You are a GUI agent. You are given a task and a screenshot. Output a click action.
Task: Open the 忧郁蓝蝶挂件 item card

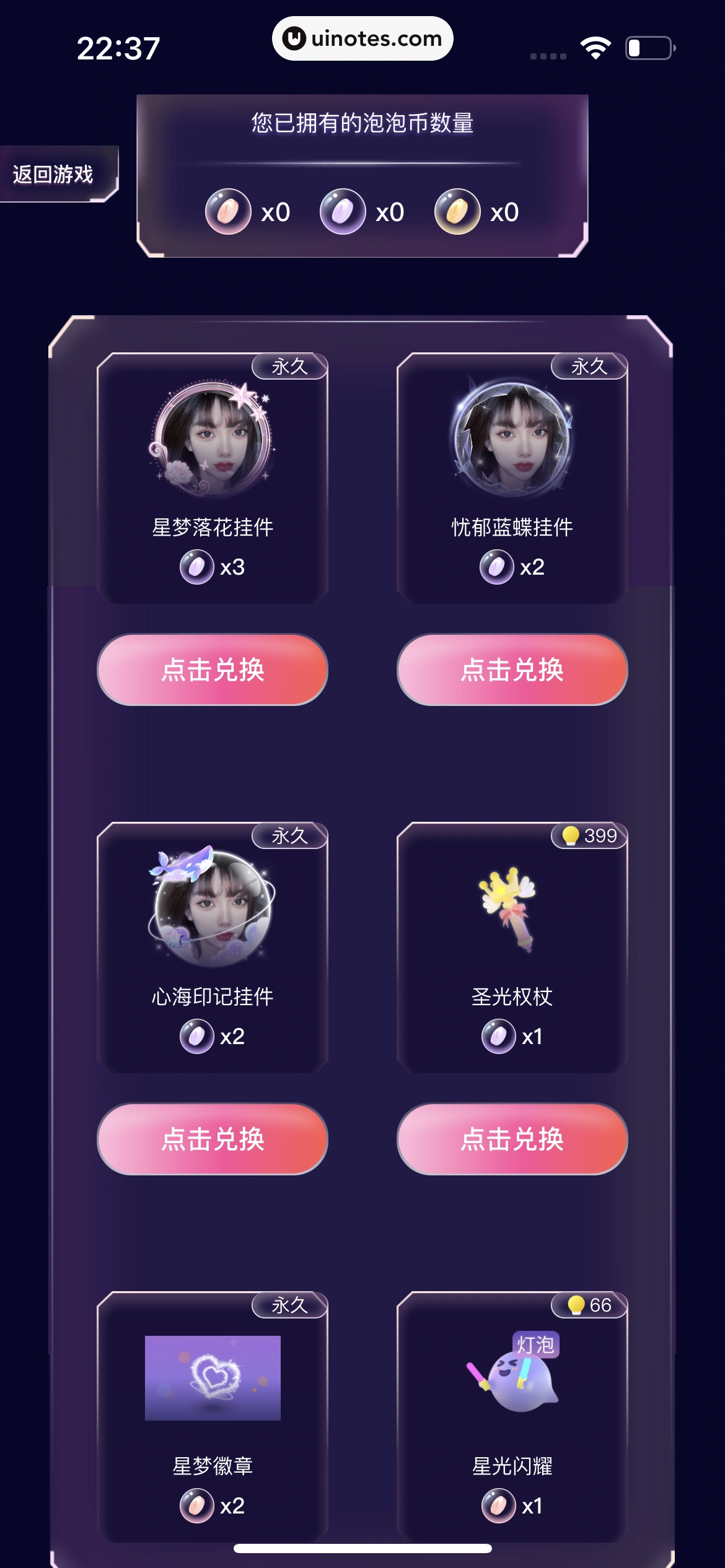[x=512, y=477]
